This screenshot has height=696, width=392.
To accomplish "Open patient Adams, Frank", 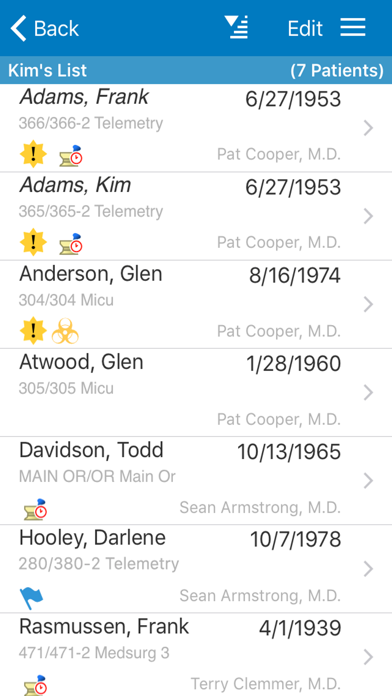I will point(196,128).
